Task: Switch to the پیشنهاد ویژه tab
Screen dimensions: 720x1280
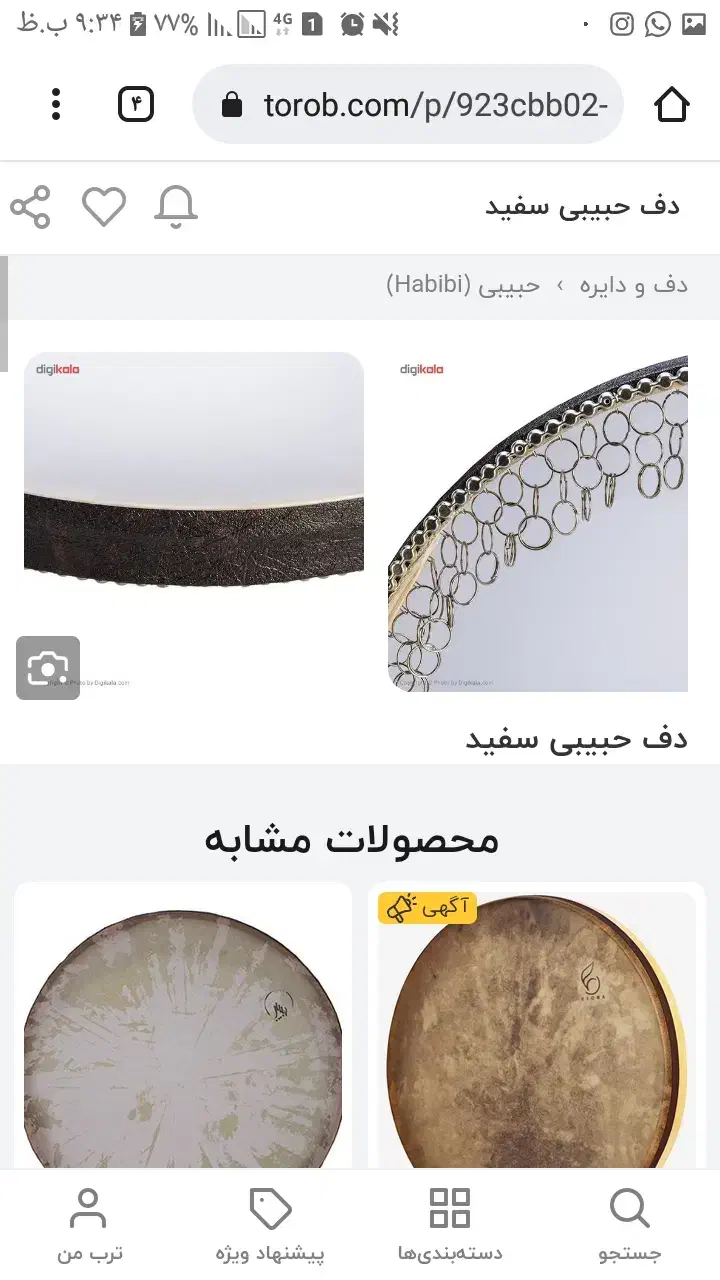Action: click(270, 1225)
